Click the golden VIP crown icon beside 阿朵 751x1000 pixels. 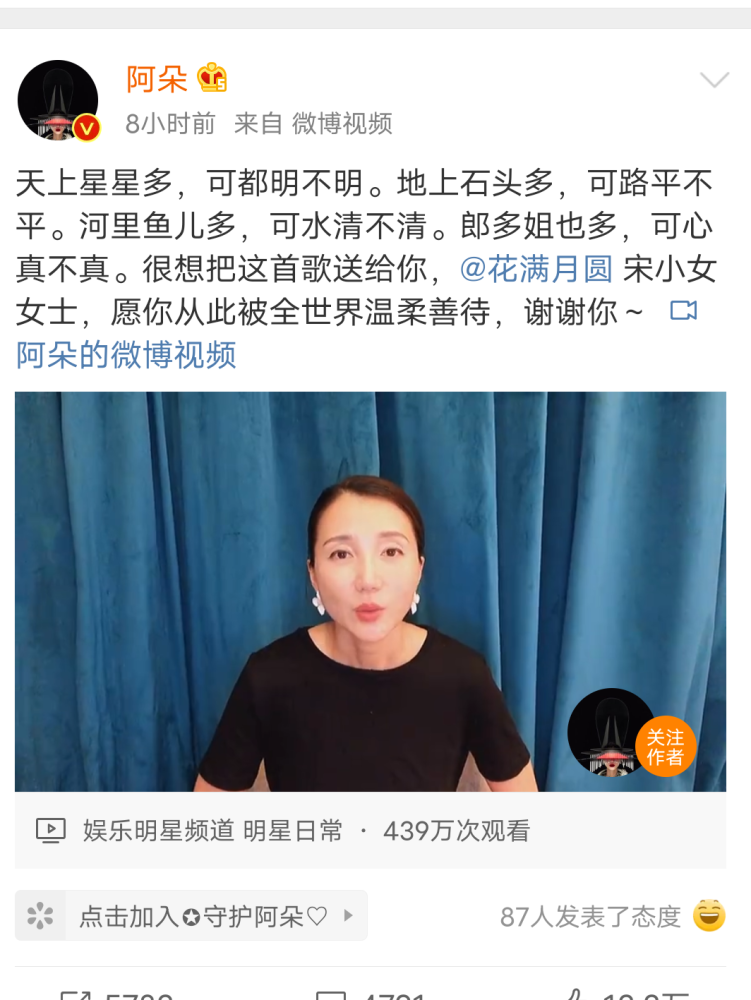(x=211, y=76)
